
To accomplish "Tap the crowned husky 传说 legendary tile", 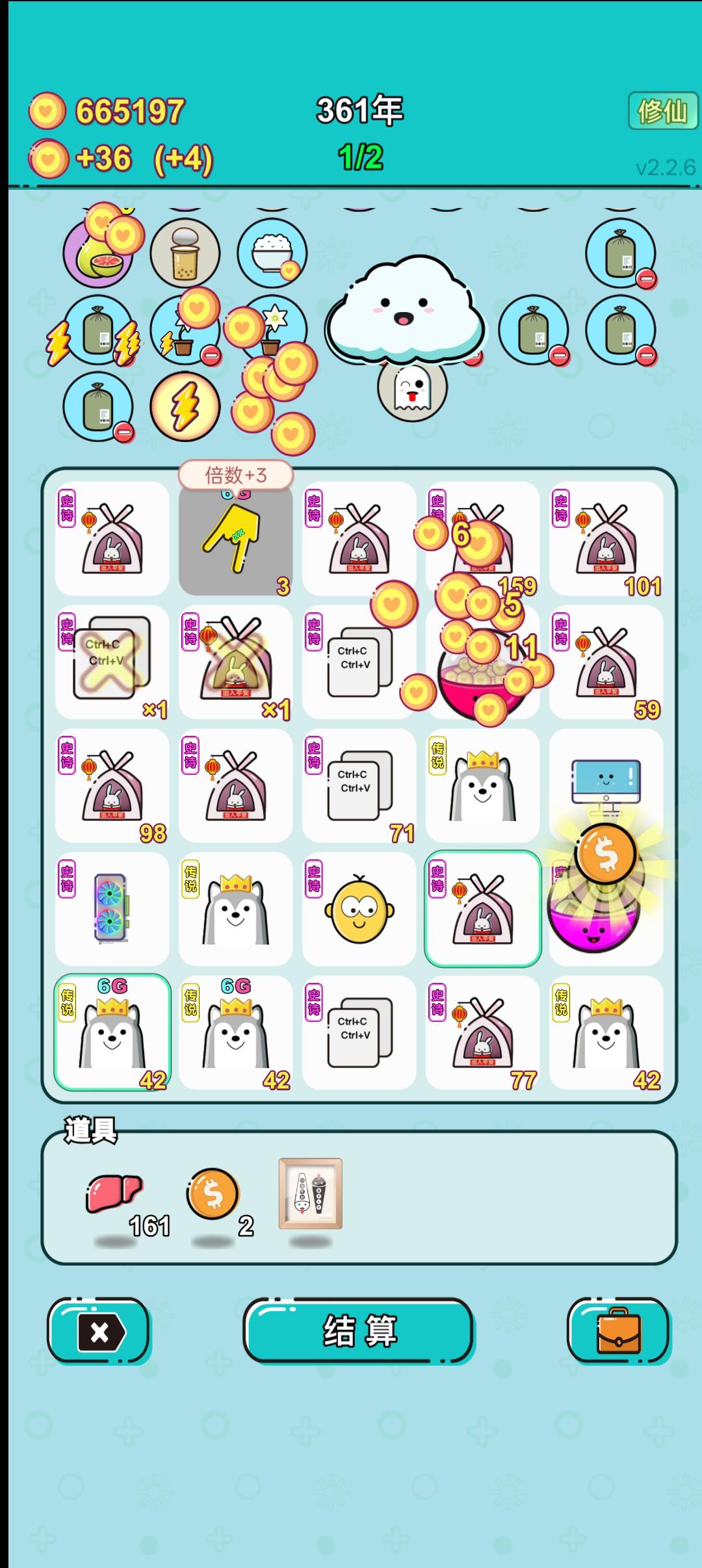I will click(x=482, y=785).
